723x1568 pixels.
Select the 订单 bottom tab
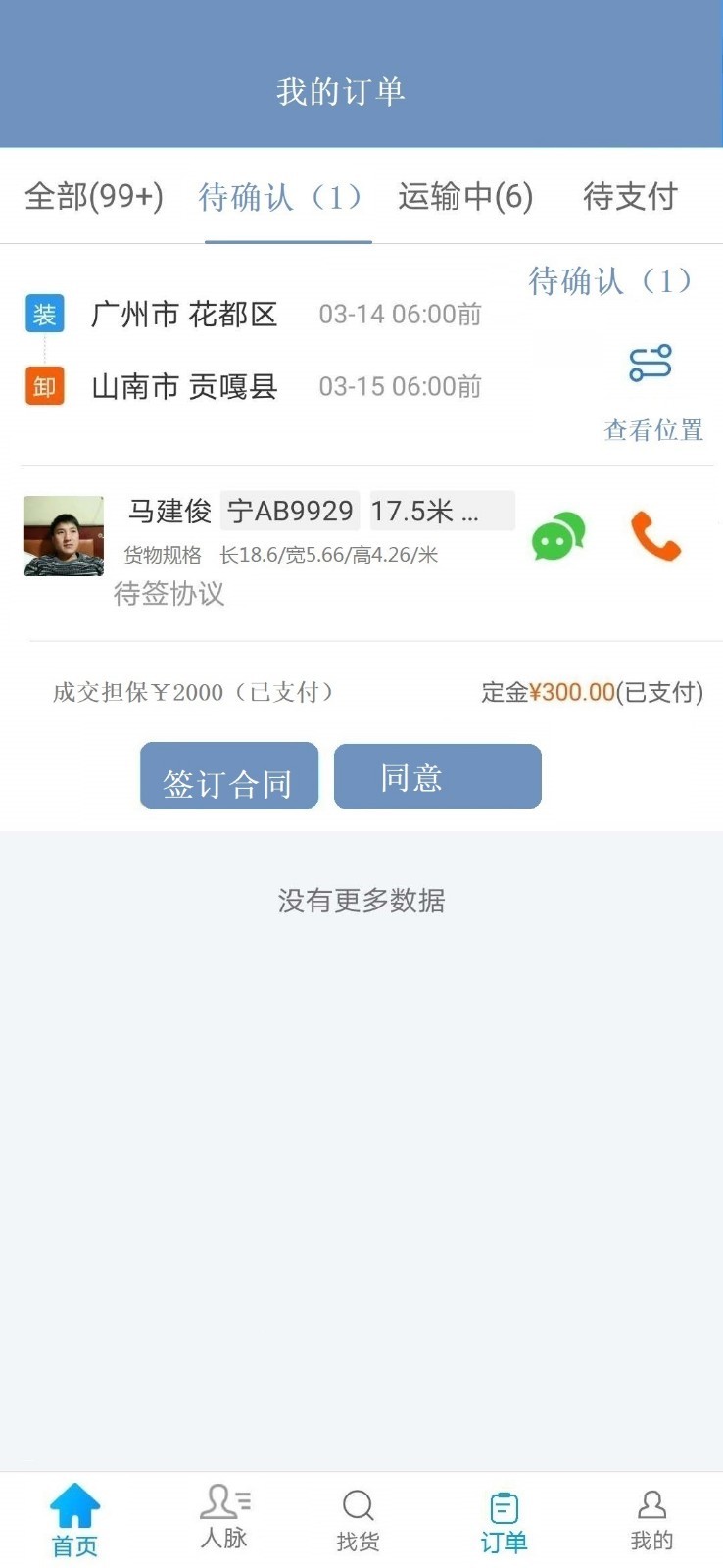tap(504, 1521)
